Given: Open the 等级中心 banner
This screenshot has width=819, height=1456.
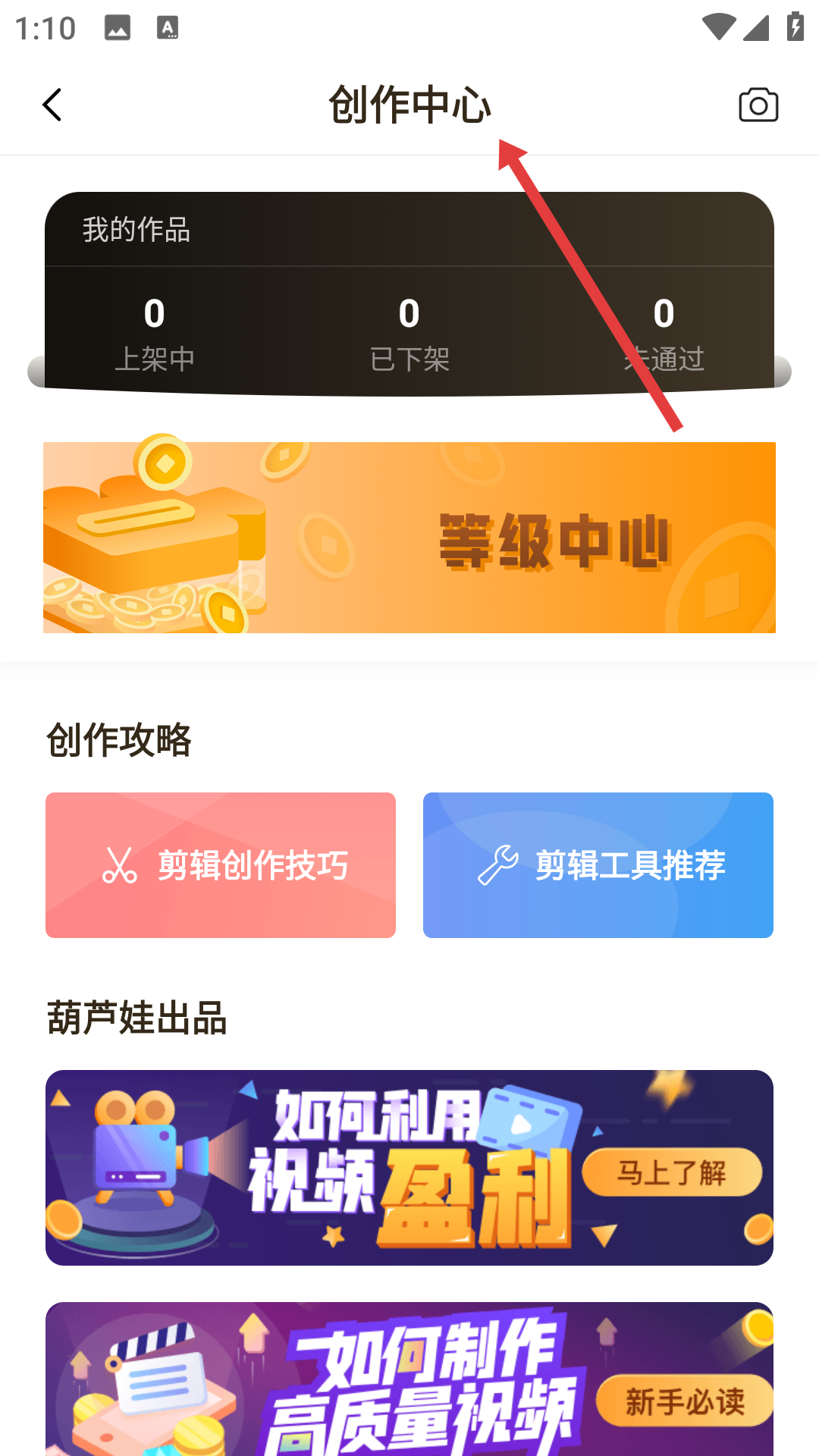Looking at the screenshot, I should coord(409,537).
